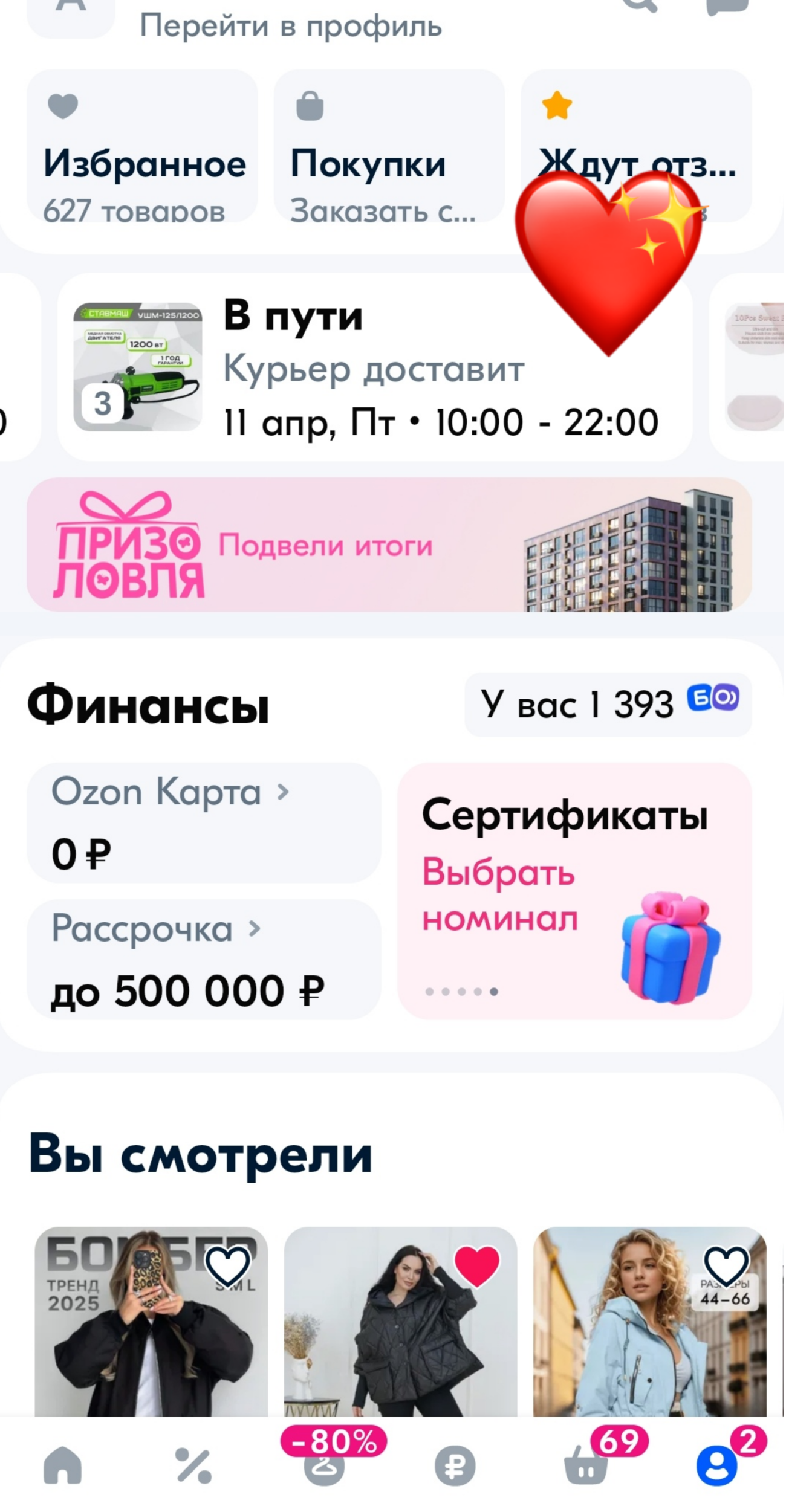The height and width of the screenshot is (1512, 786).
Task: View the 1 393 bonus points balance
Action: (608, 704)
